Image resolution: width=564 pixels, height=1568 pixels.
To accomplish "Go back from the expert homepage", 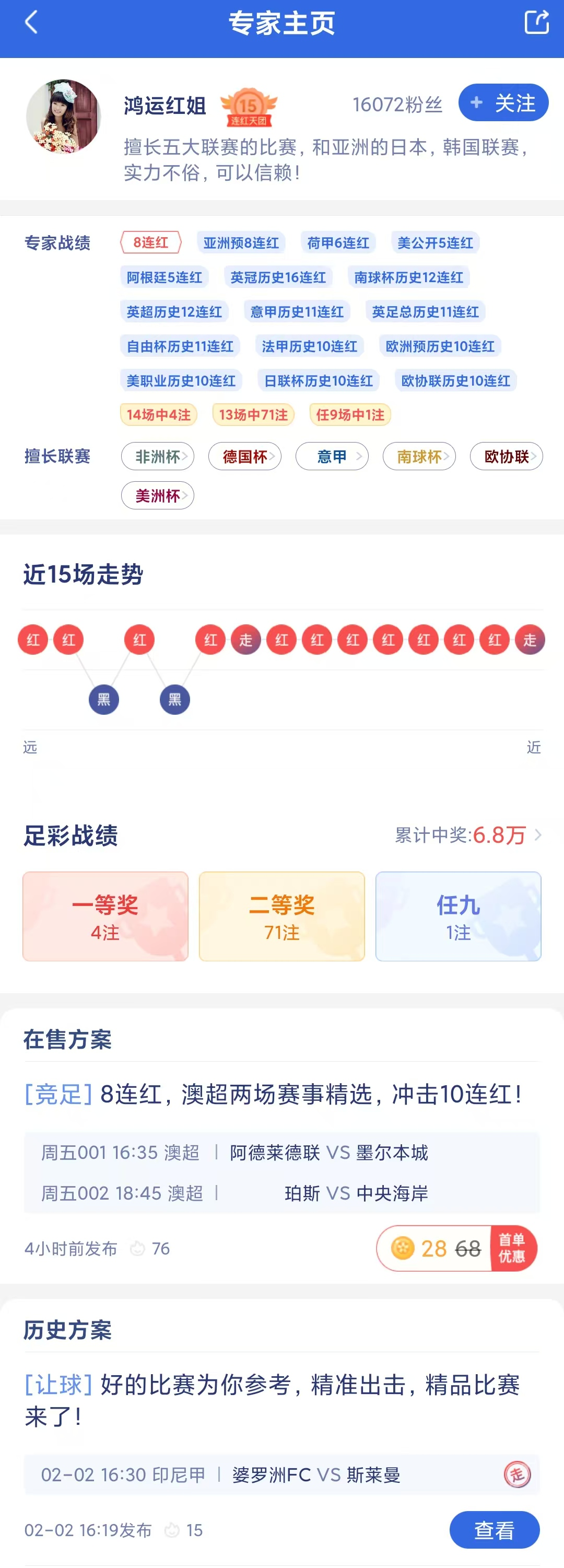I will (31, 23).
